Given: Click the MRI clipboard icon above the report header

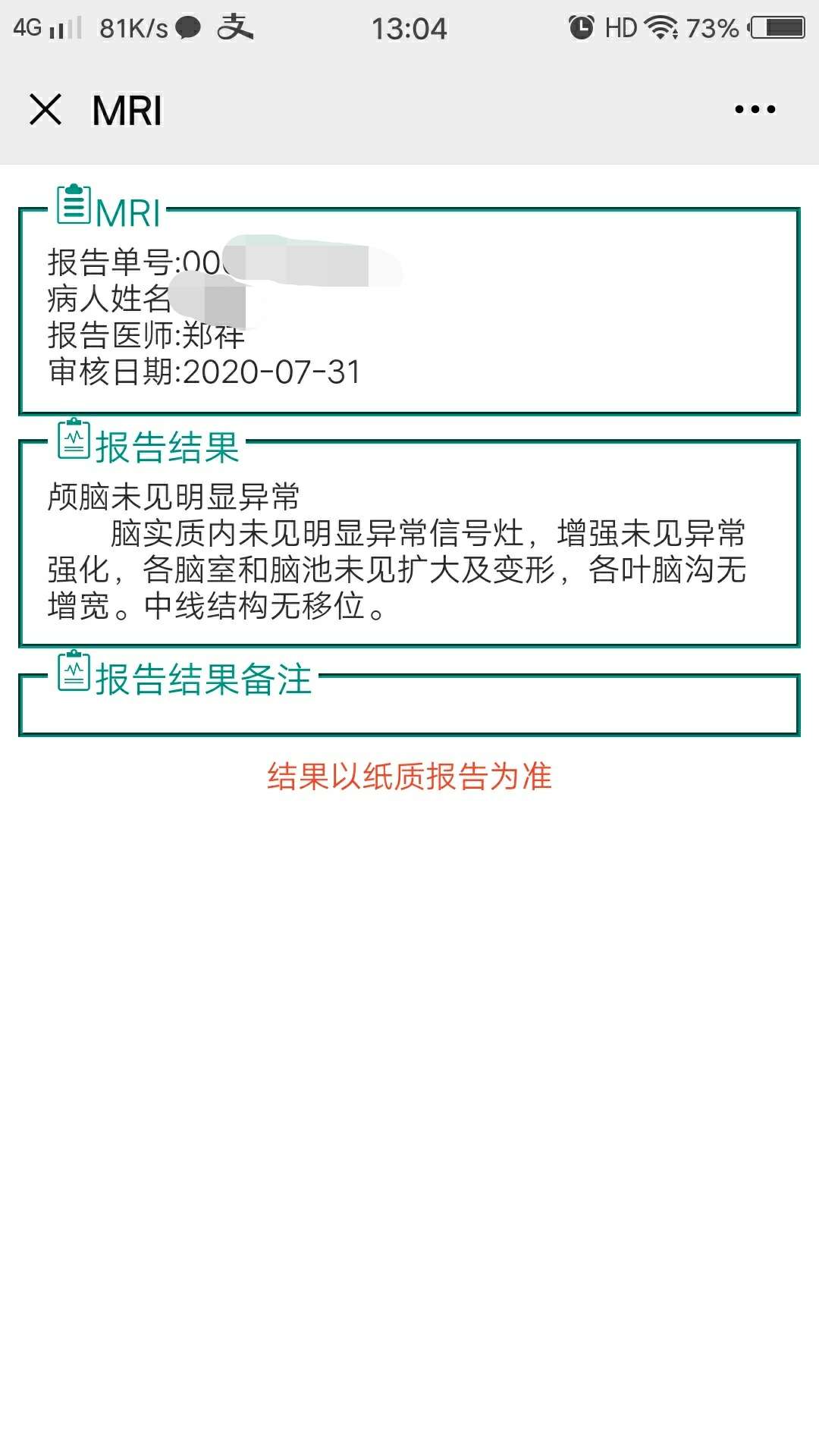Looking at the screenshot, I should point(74,203).
